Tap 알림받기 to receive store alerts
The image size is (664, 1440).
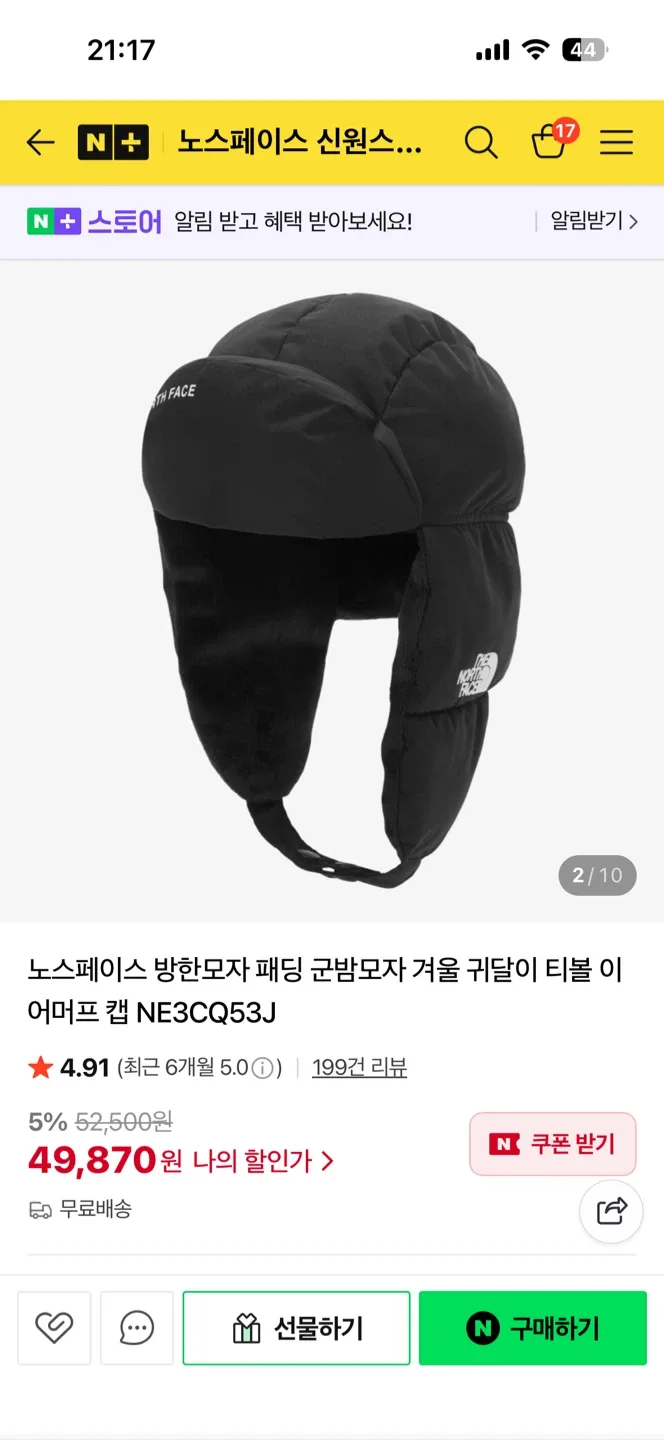tap(593, 221)
